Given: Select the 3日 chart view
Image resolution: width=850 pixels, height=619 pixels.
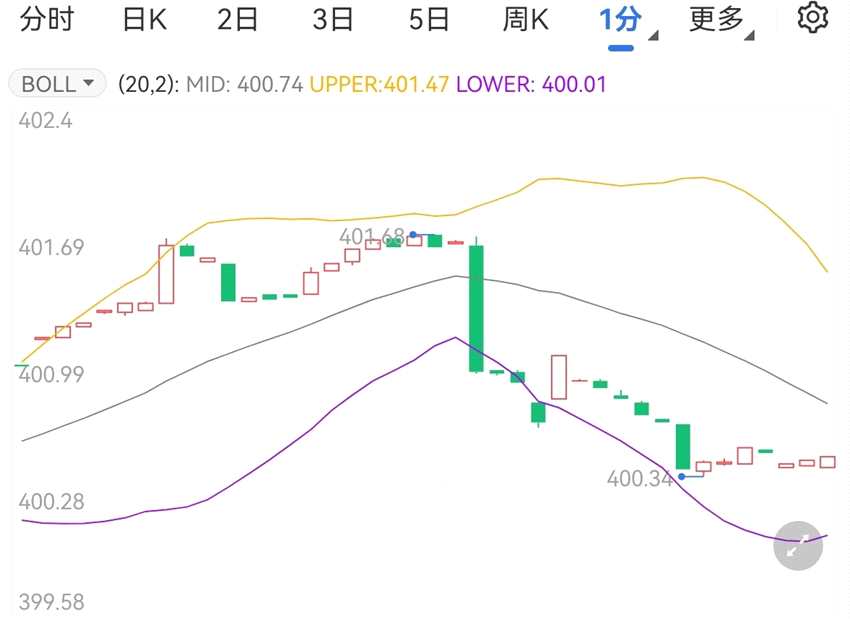Looking at the screenshot, I should coord(332,19).
